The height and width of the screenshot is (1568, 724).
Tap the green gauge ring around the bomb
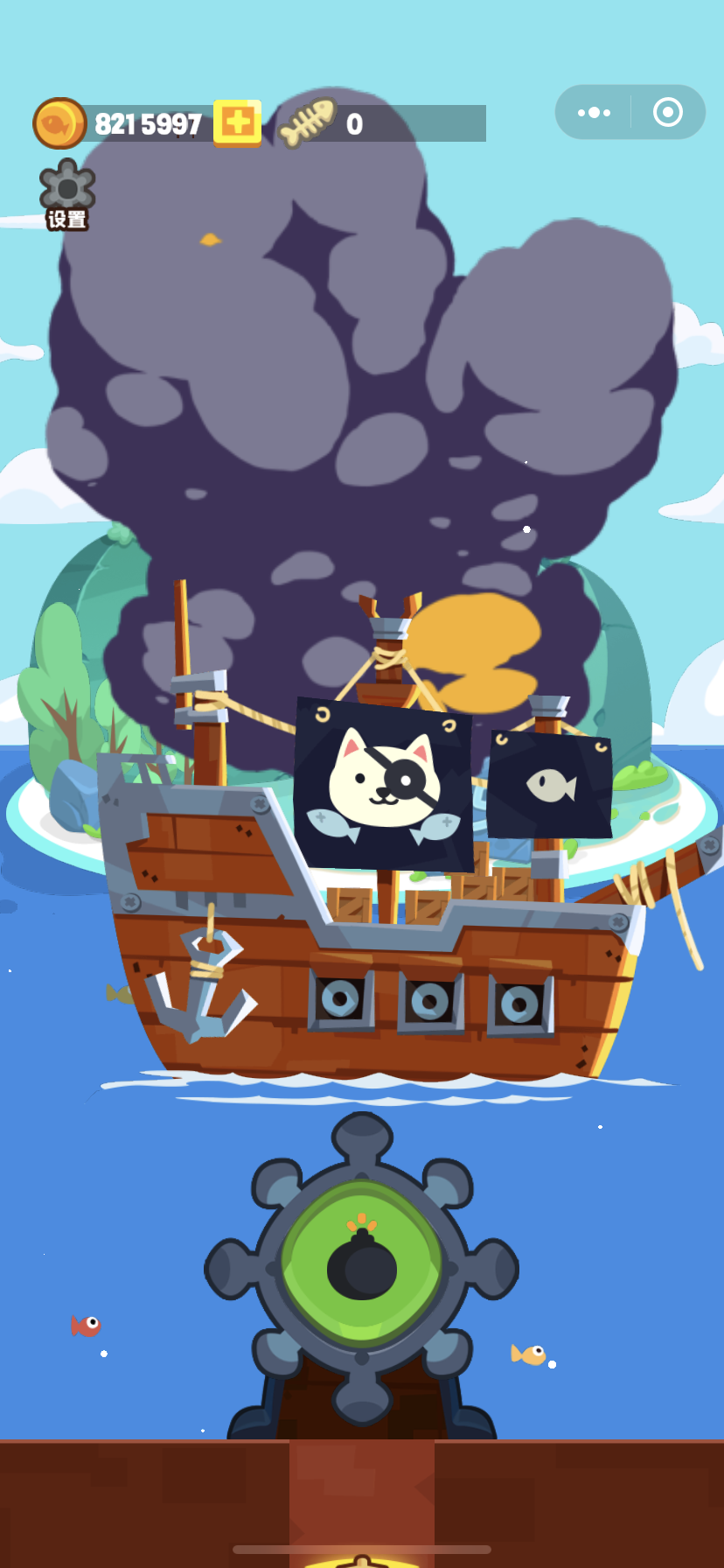click(361, 1199)
